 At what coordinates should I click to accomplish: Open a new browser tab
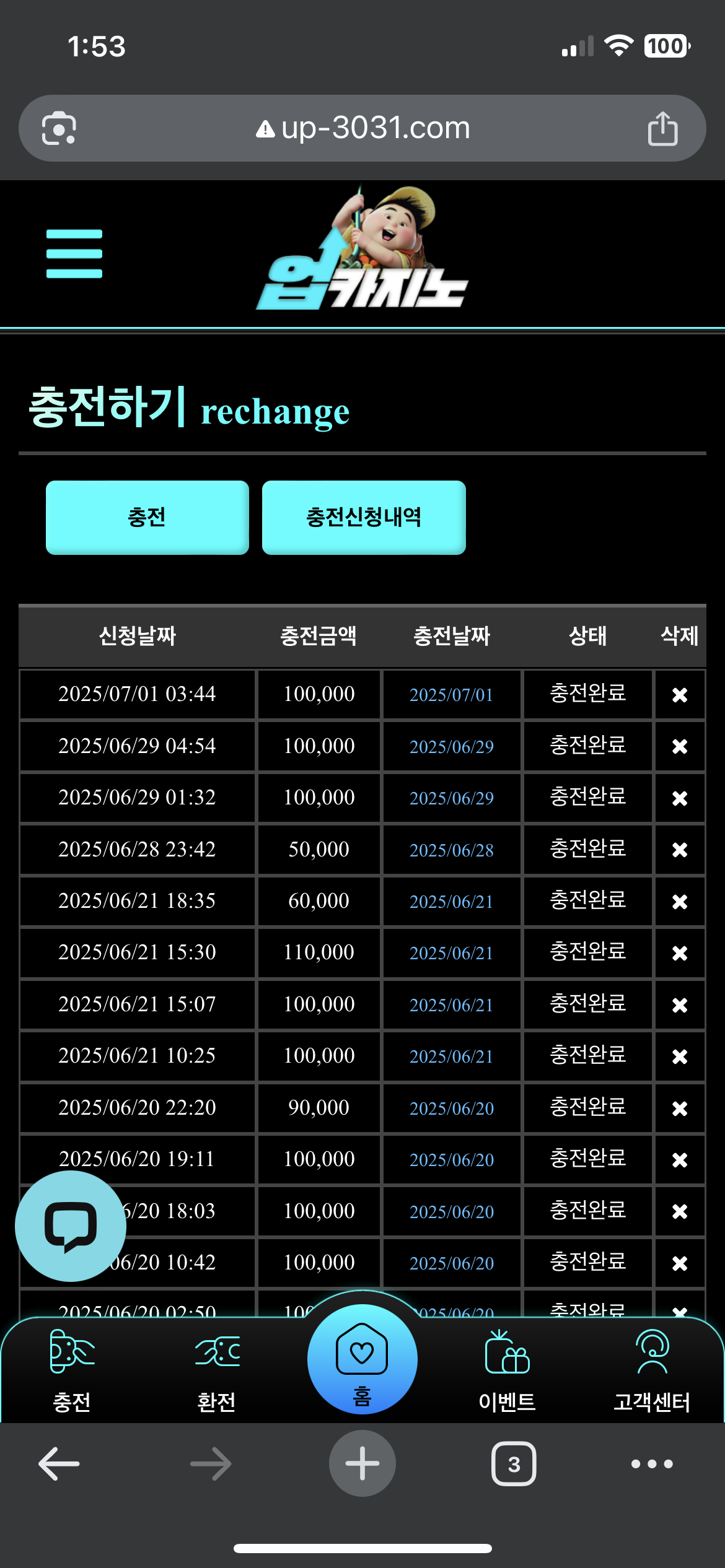pos(362,1463)
